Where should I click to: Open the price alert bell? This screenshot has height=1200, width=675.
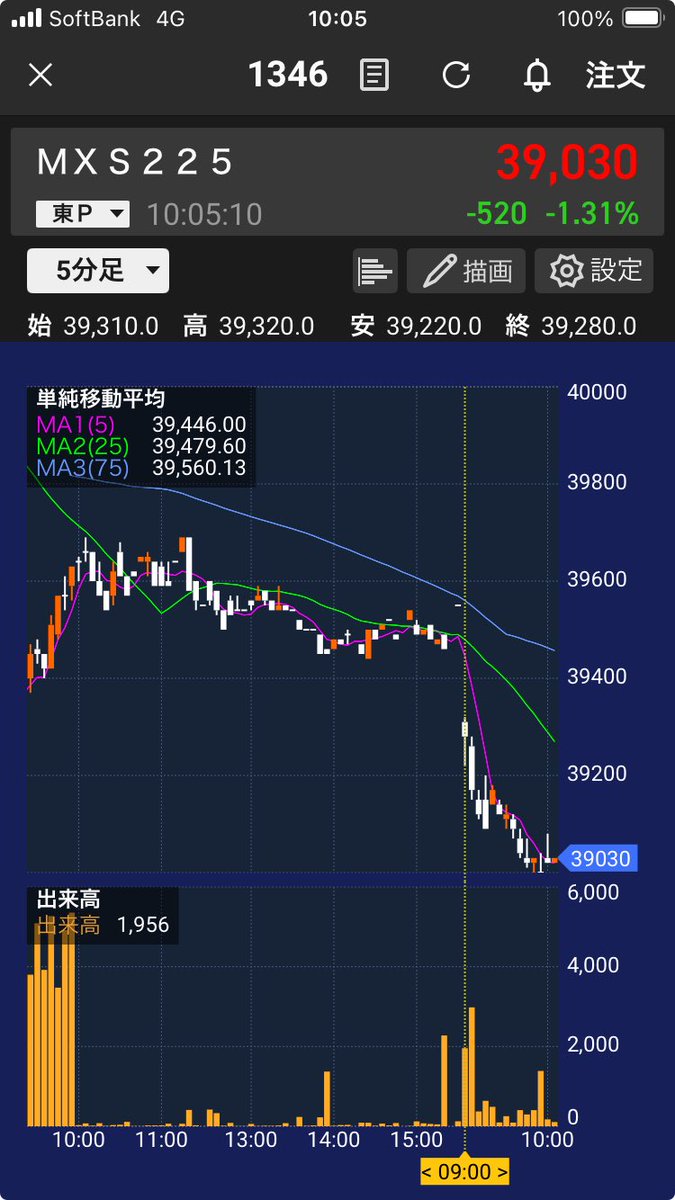537,75
